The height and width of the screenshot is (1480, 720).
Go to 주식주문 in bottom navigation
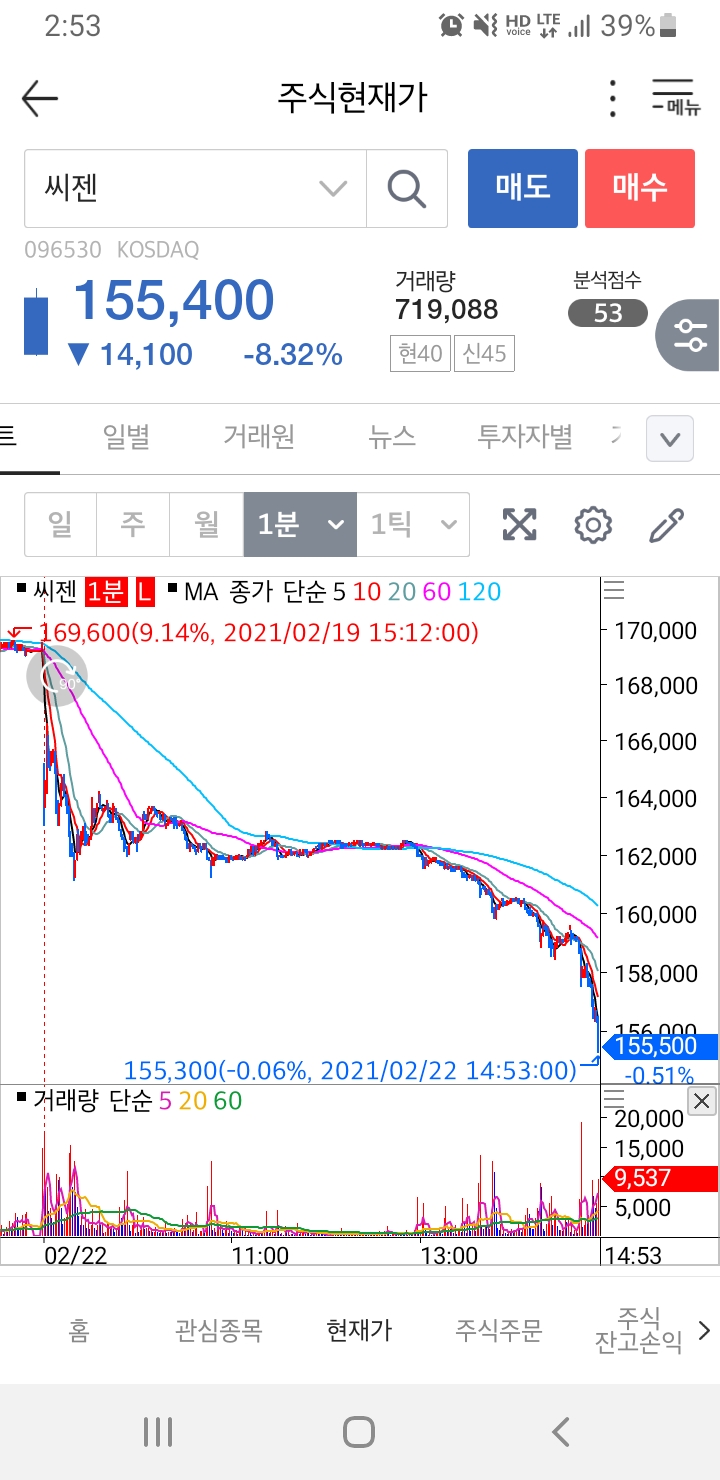(x=499, y=1330)
